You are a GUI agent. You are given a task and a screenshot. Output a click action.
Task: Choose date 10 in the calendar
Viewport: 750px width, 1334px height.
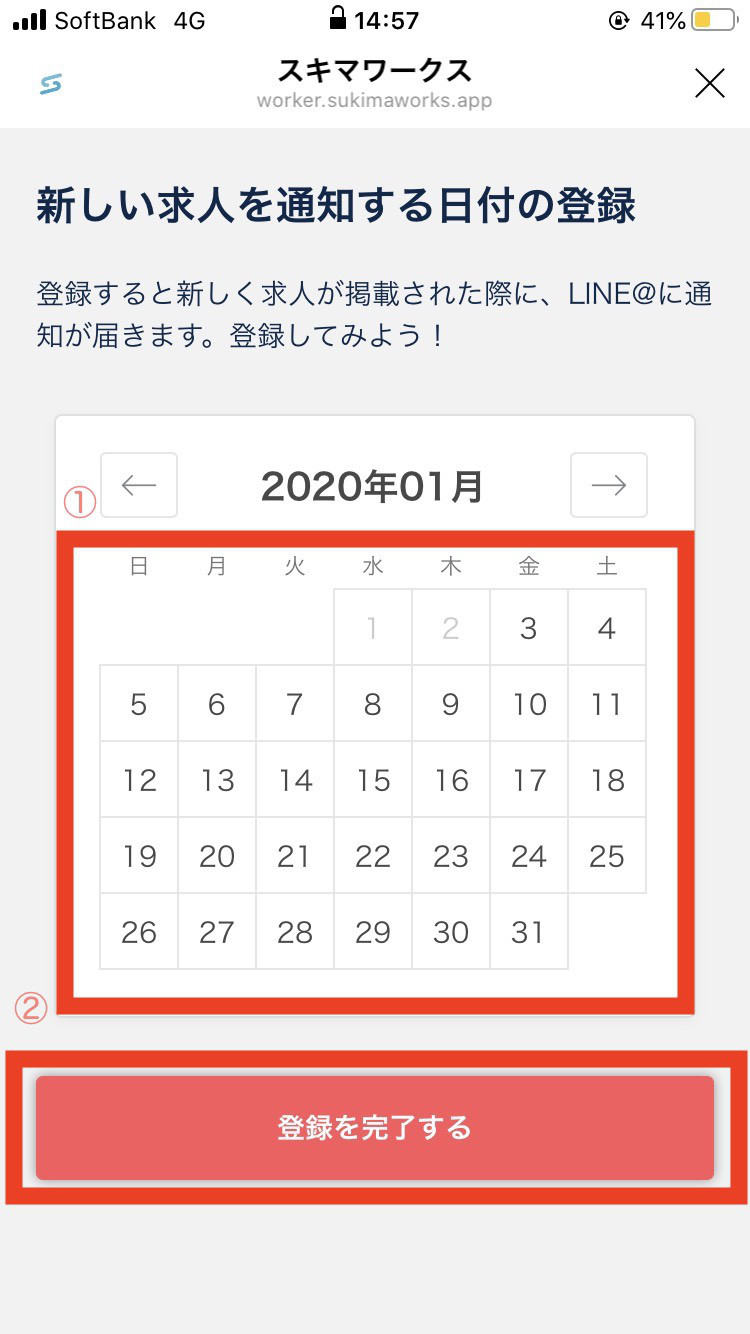click(529, 704)
